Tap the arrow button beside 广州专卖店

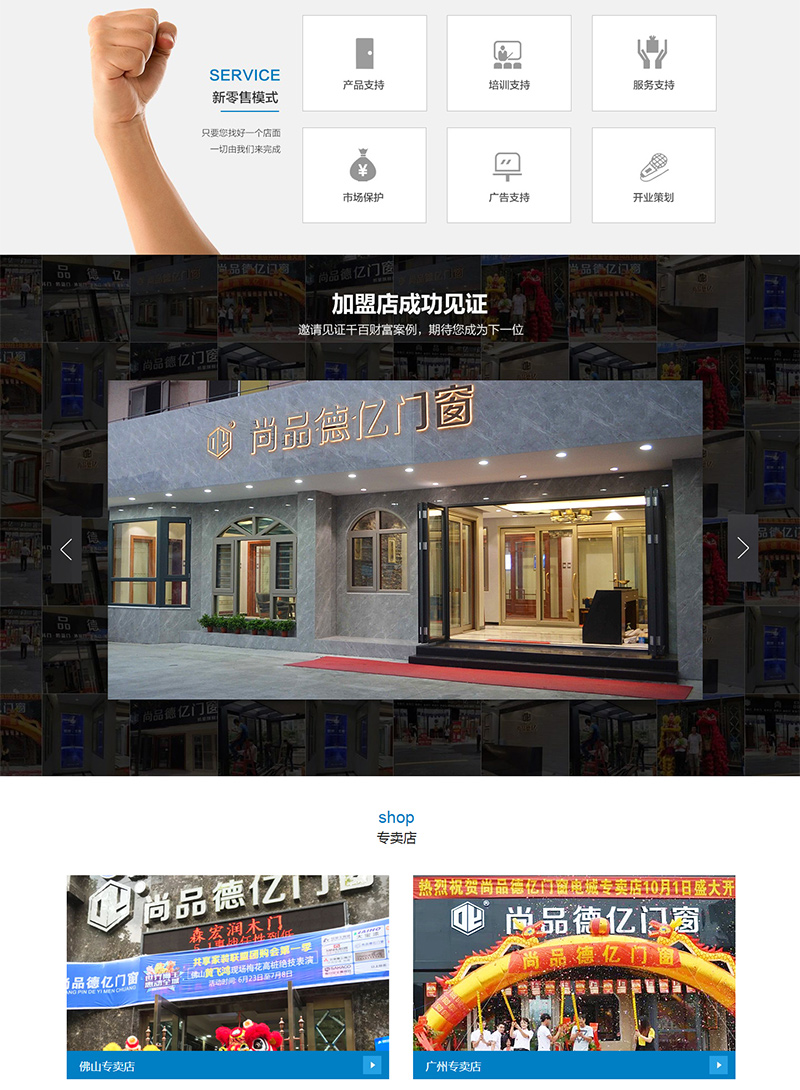(x=719, y=1065)
